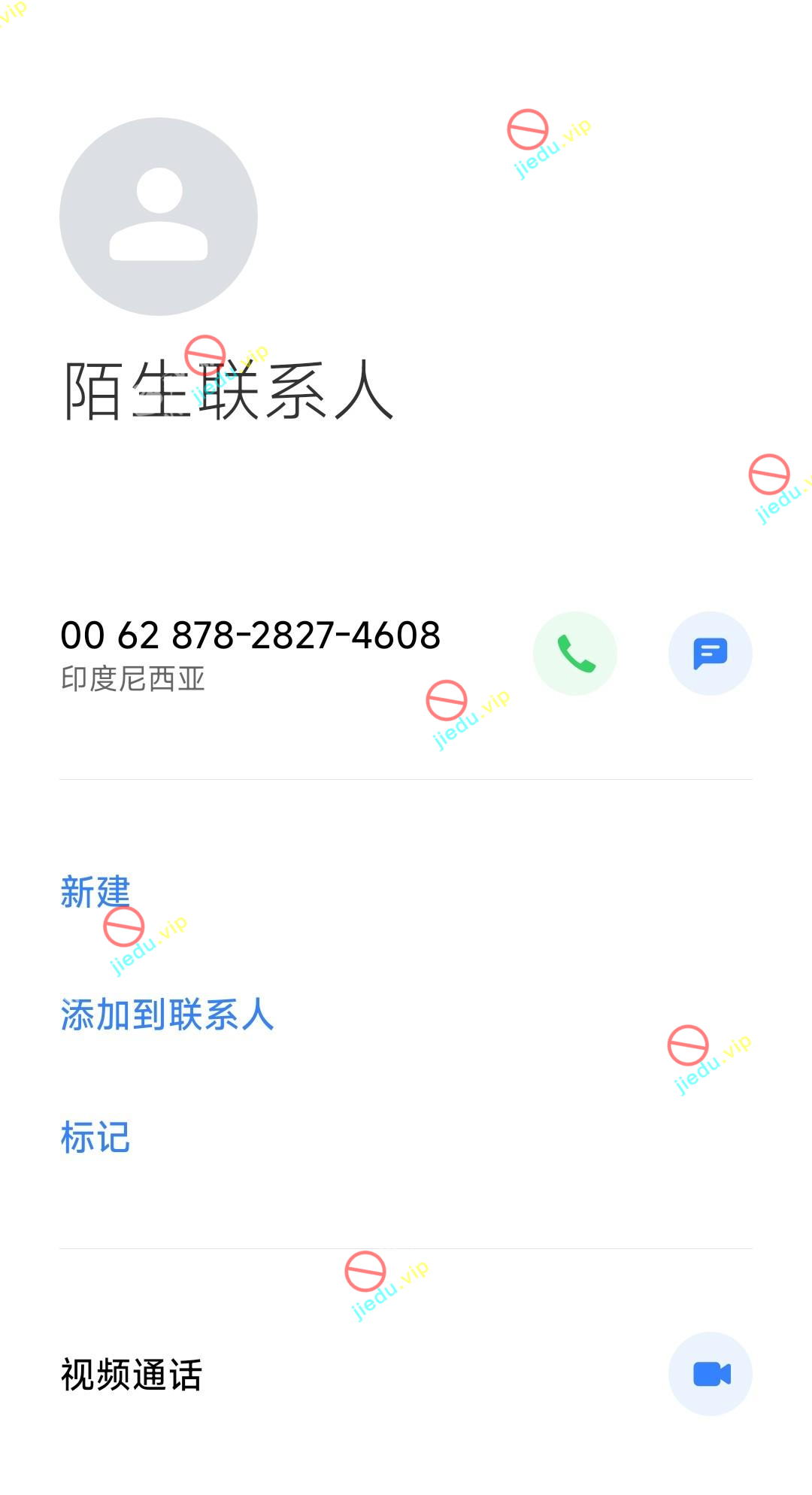812x1495 pixels.
Task: Open the 标记 option for this number
Action: 95,1136
